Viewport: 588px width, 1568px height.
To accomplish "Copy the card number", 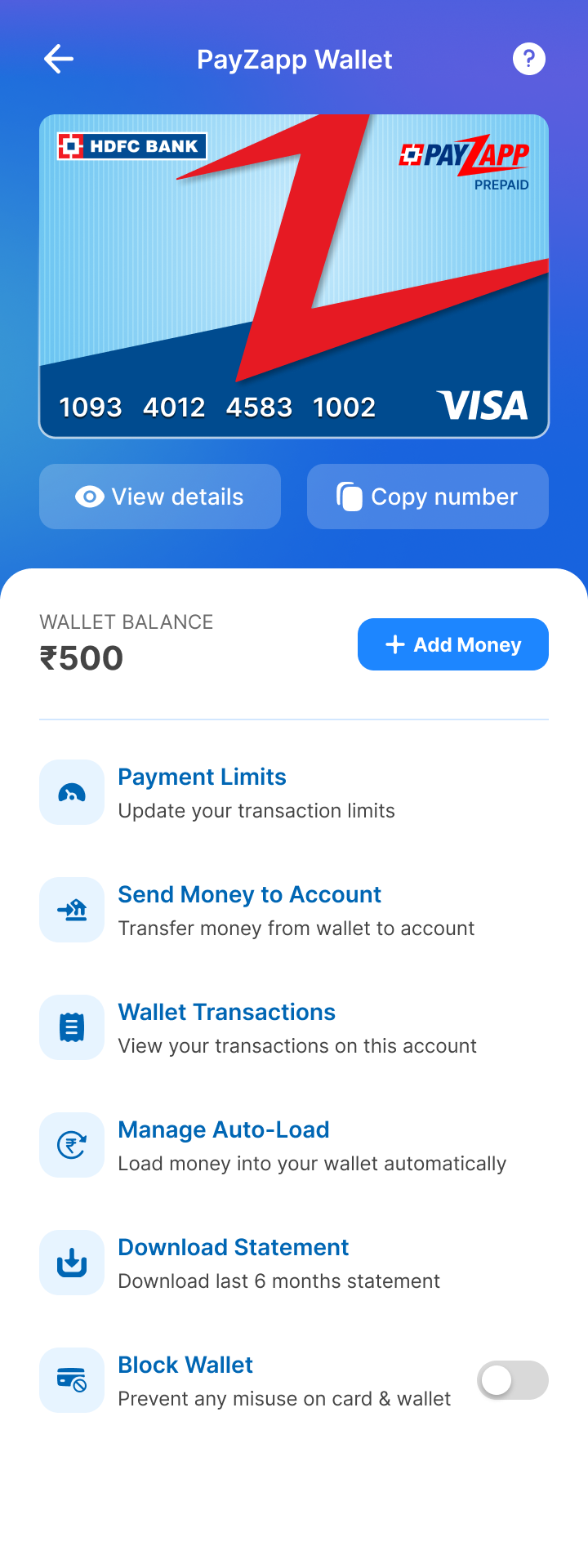I will [x=428, y=497].
